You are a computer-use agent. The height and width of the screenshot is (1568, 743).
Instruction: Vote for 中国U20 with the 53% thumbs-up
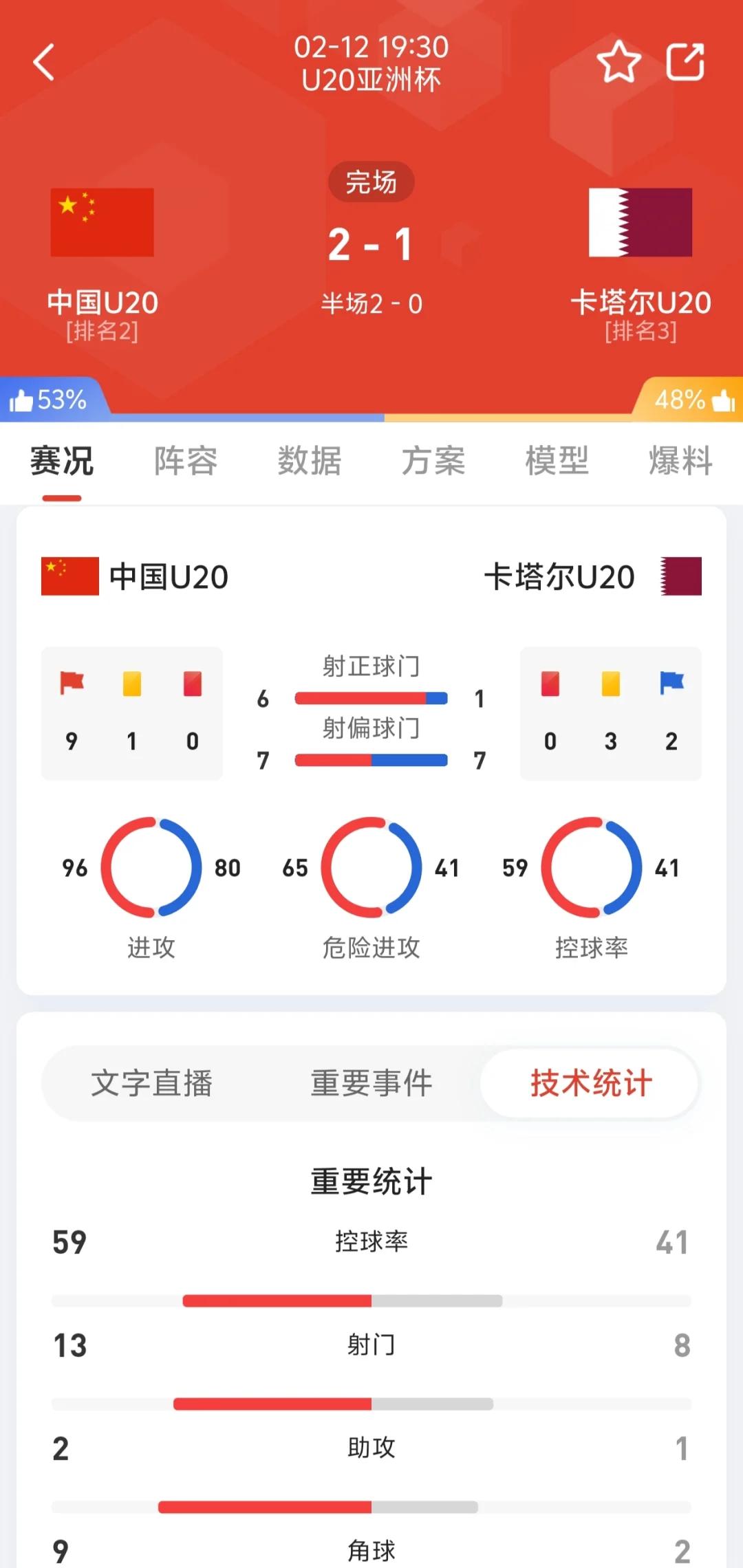click(x=48, y=400)
